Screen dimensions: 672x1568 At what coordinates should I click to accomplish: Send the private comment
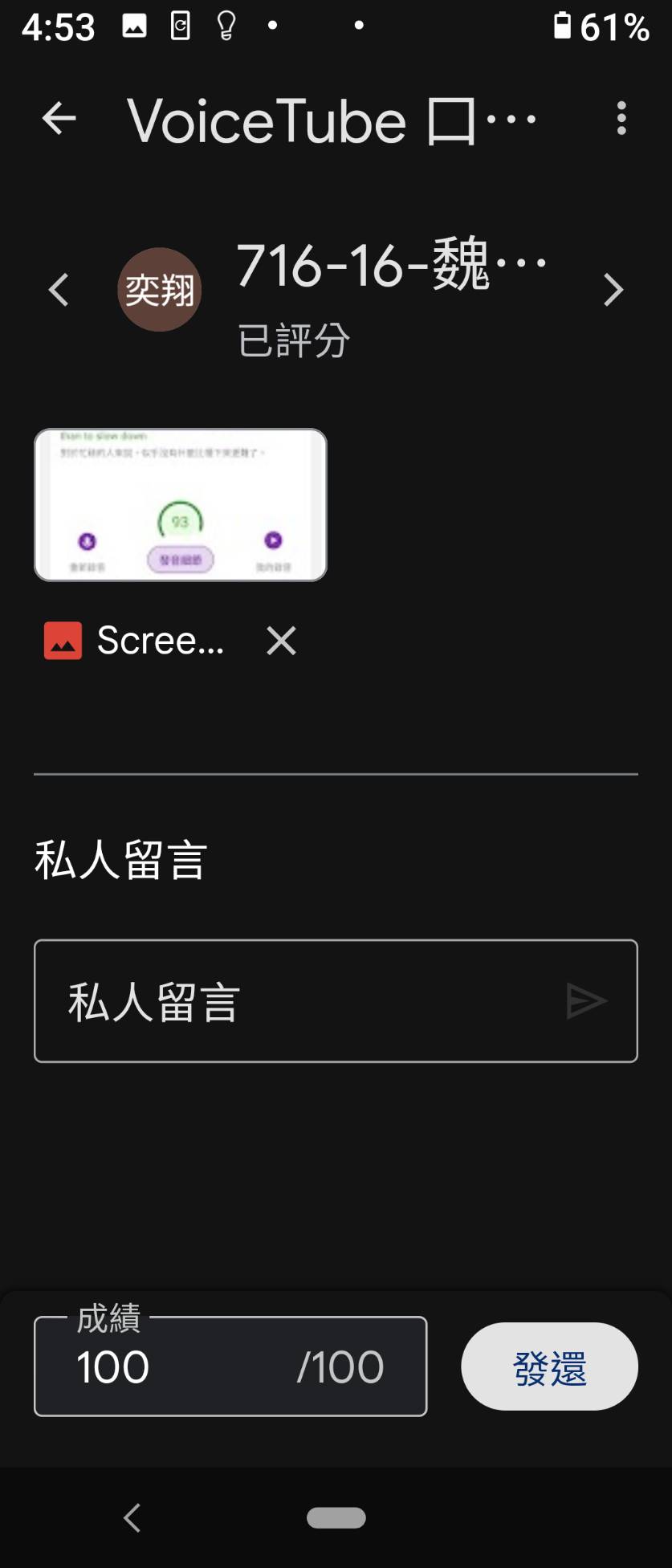pyautogui.click(x=586, y=1001)
